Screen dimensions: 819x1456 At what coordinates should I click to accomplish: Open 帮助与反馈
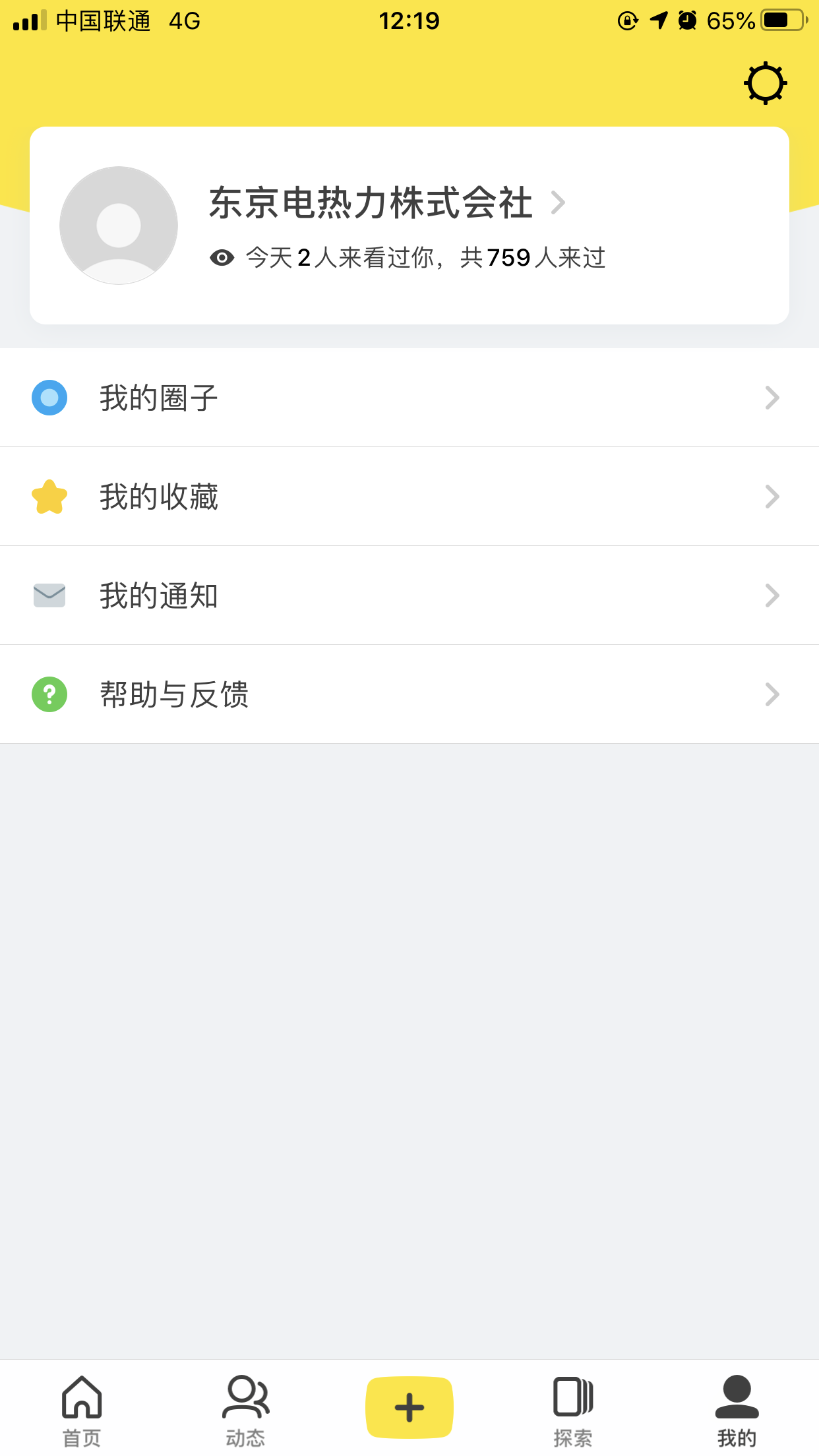[409, 694]
